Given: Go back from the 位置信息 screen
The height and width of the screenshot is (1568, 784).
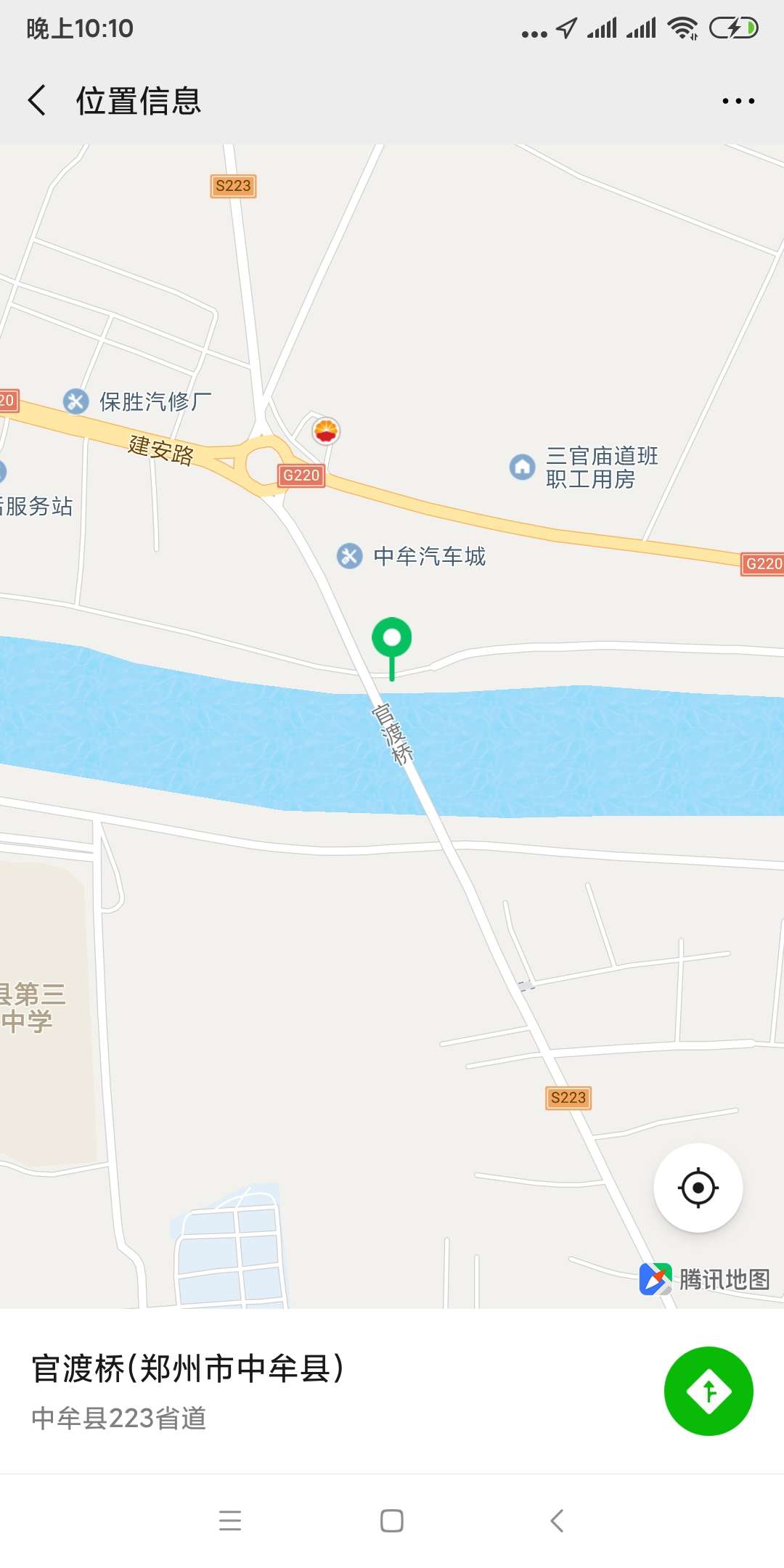Looking at the screenshot, I should 38,100.
